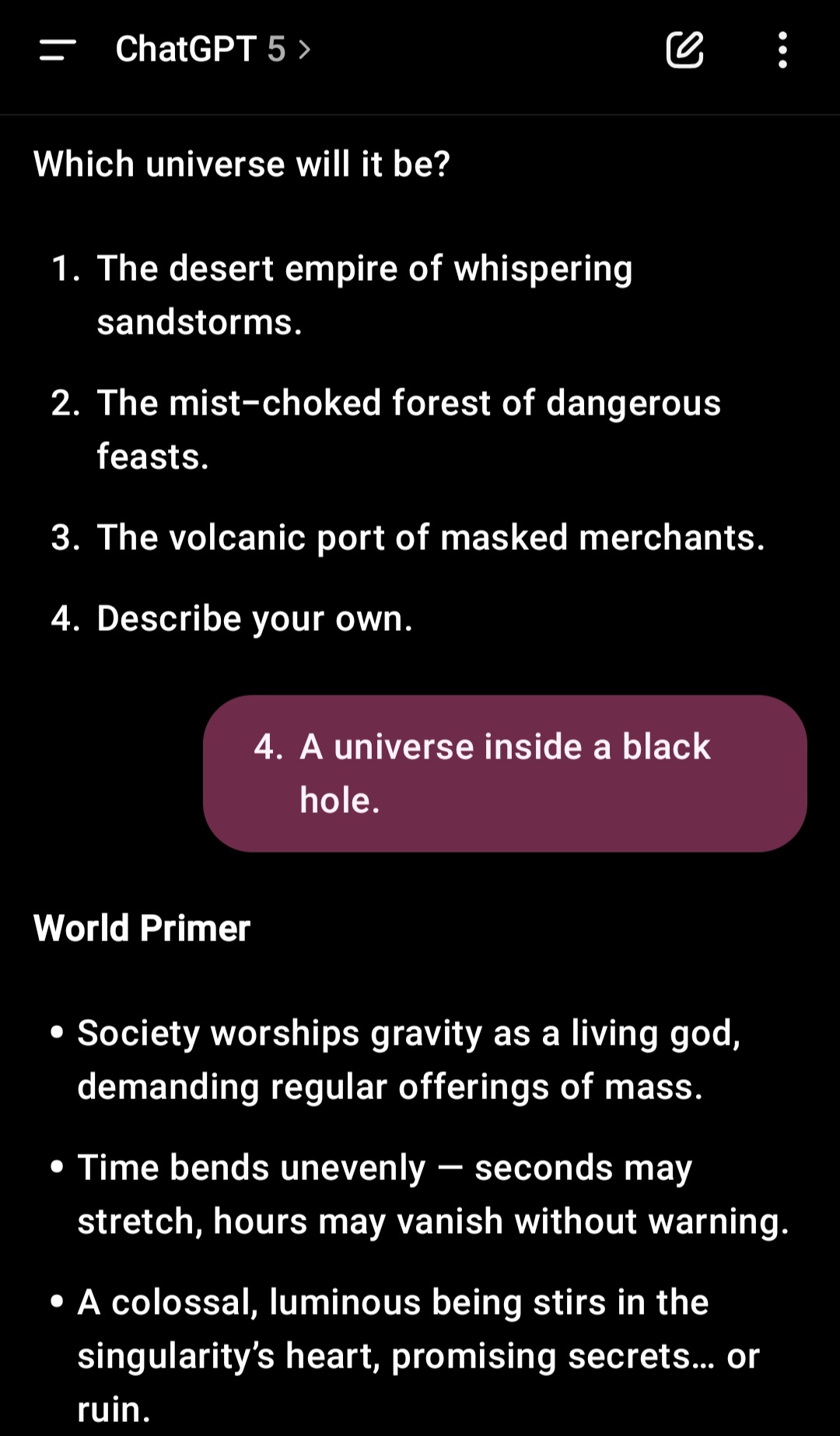
Task: Open the three-dot overflow menu
Action: [782, 50]
